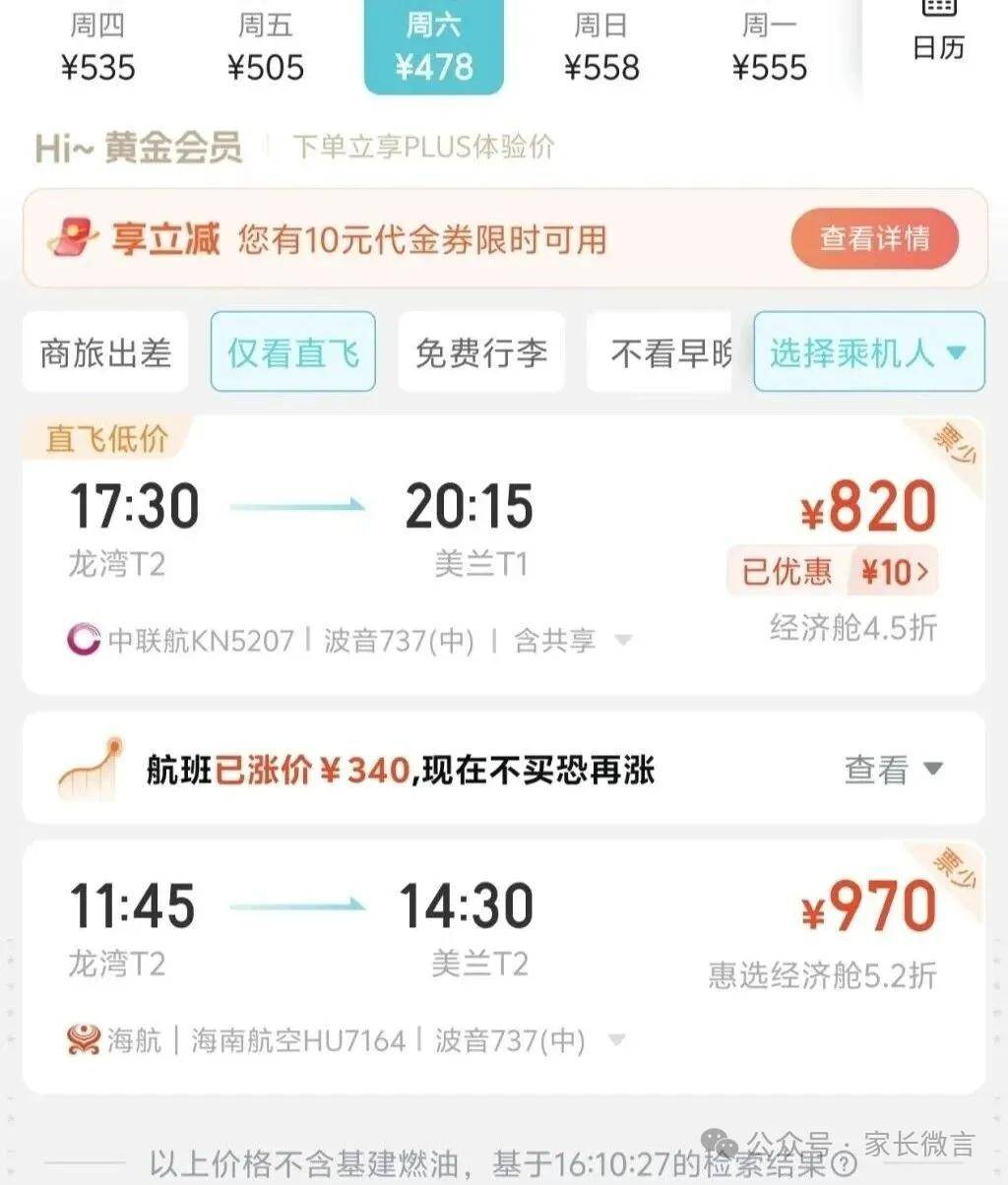Filter by 免费行李
Image resolution: width=1008 pixels, height=1185 pixels.
[x=480, y=352]
